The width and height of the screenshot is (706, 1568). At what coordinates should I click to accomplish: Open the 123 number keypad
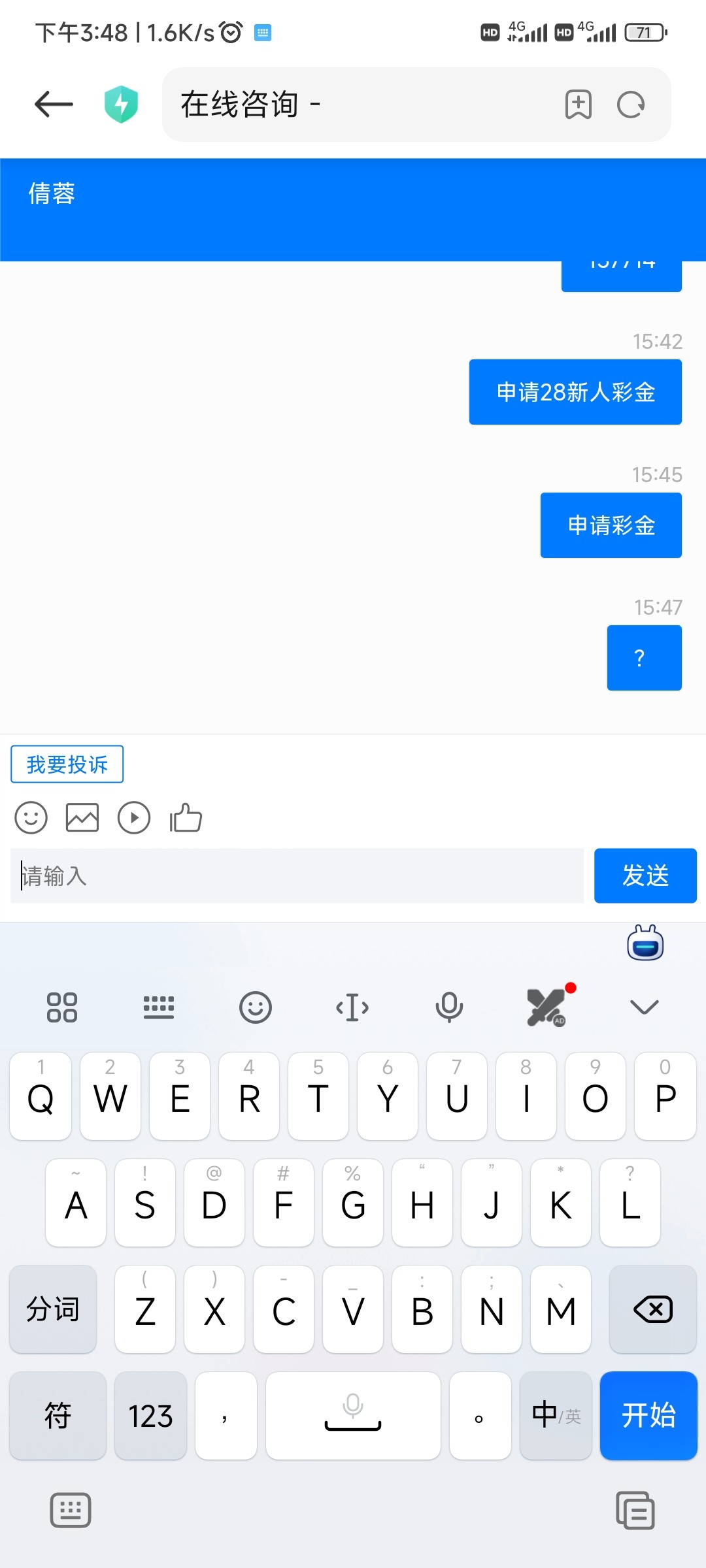[x=150, y=1416]
